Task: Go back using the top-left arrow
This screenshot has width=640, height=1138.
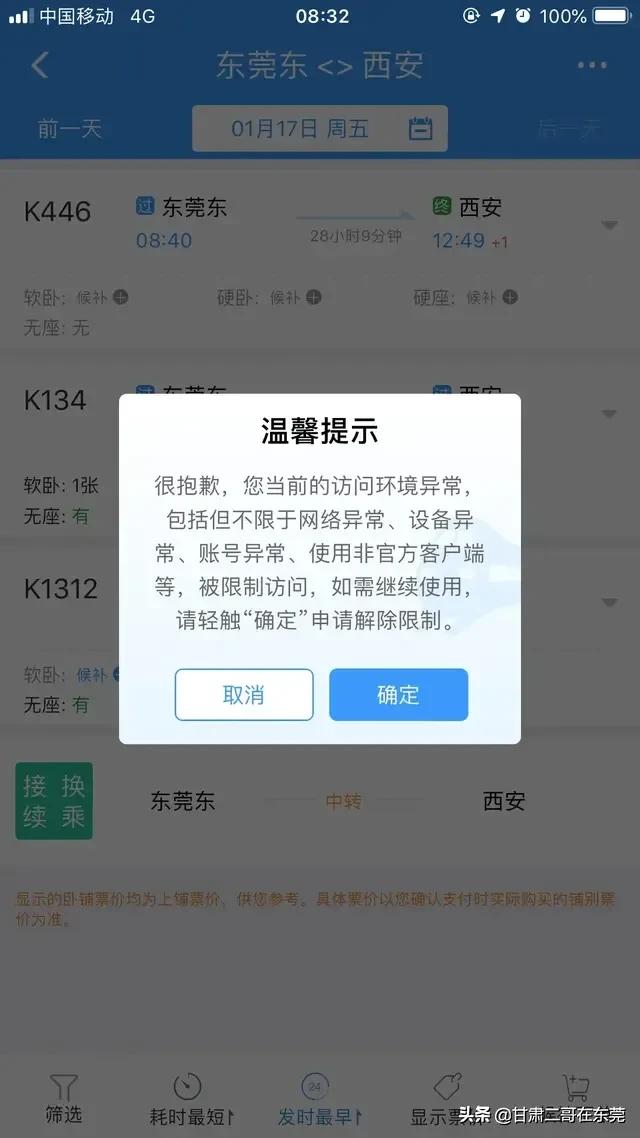Action: click(40, 65)
